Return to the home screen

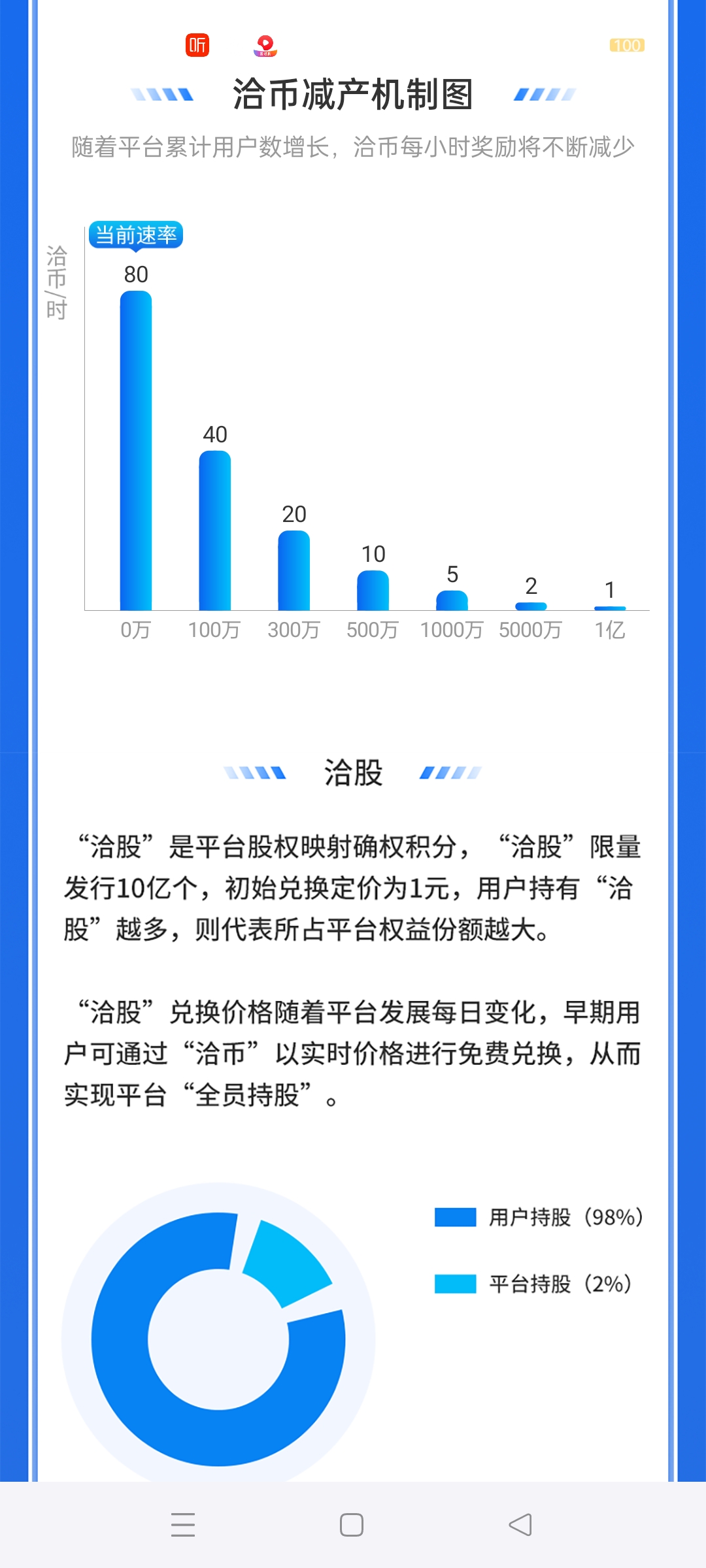[x=352, y=1525]
